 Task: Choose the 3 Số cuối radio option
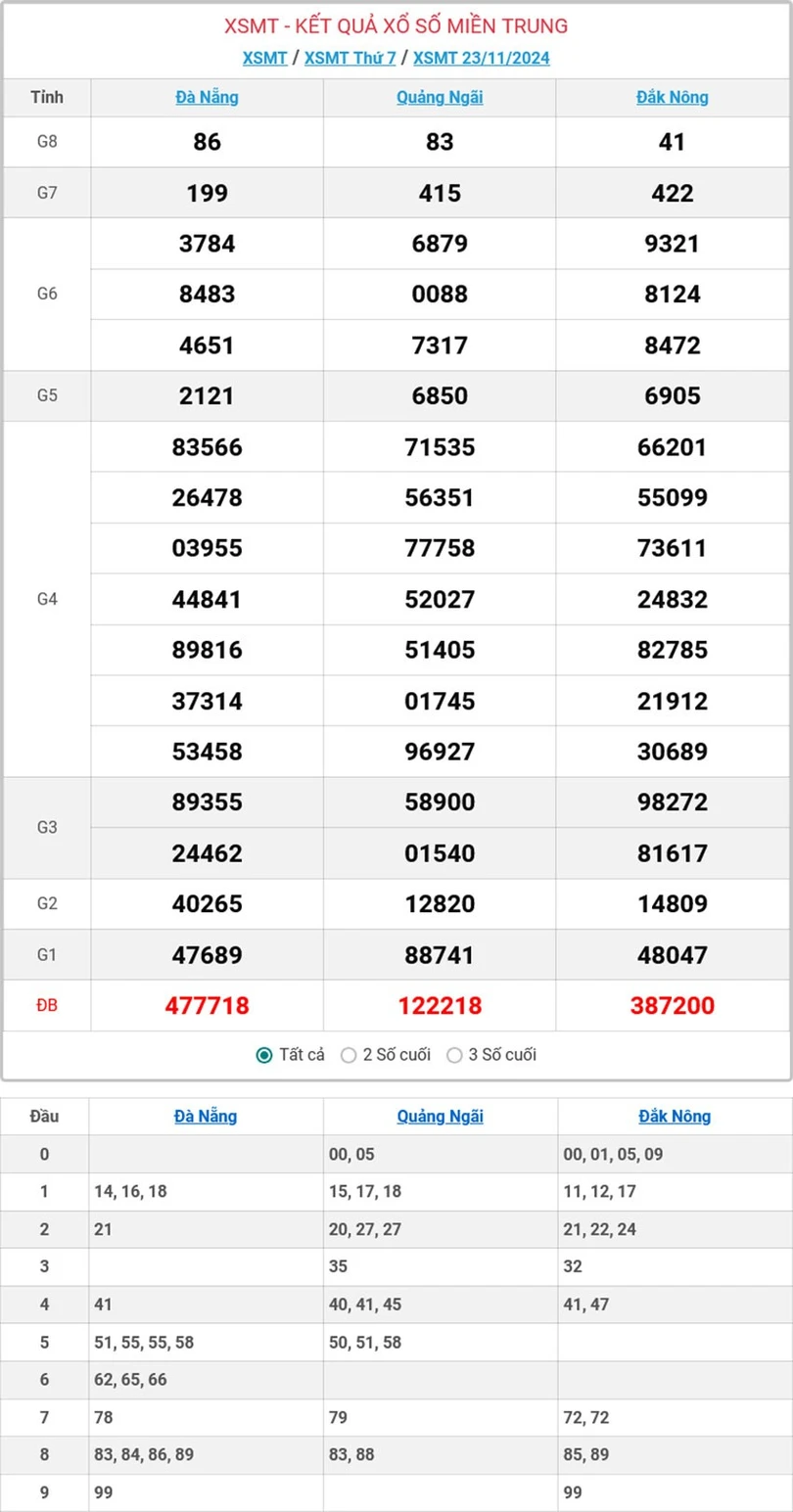(x=454, y=1055)
